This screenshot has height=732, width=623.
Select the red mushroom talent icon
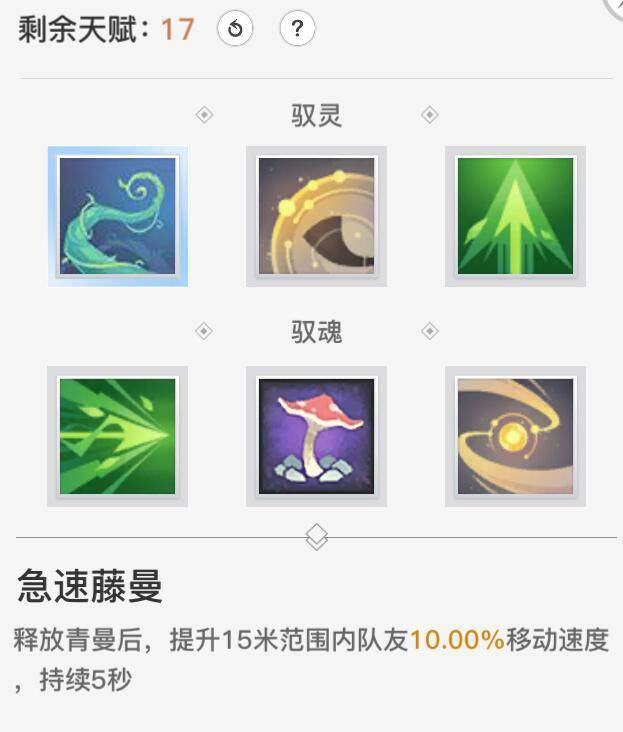pos(316,436)
